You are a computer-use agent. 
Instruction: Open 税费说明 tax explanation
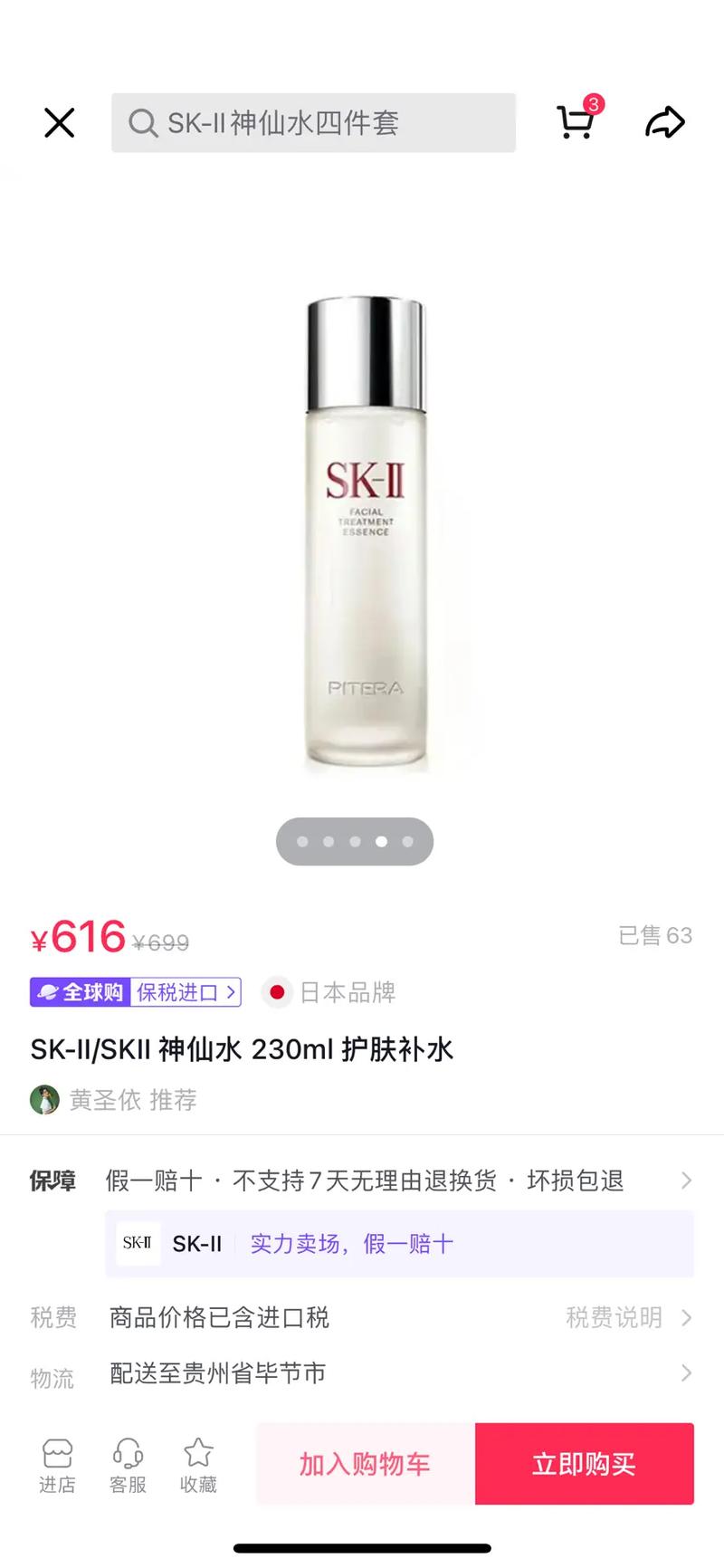[628, 1317]
